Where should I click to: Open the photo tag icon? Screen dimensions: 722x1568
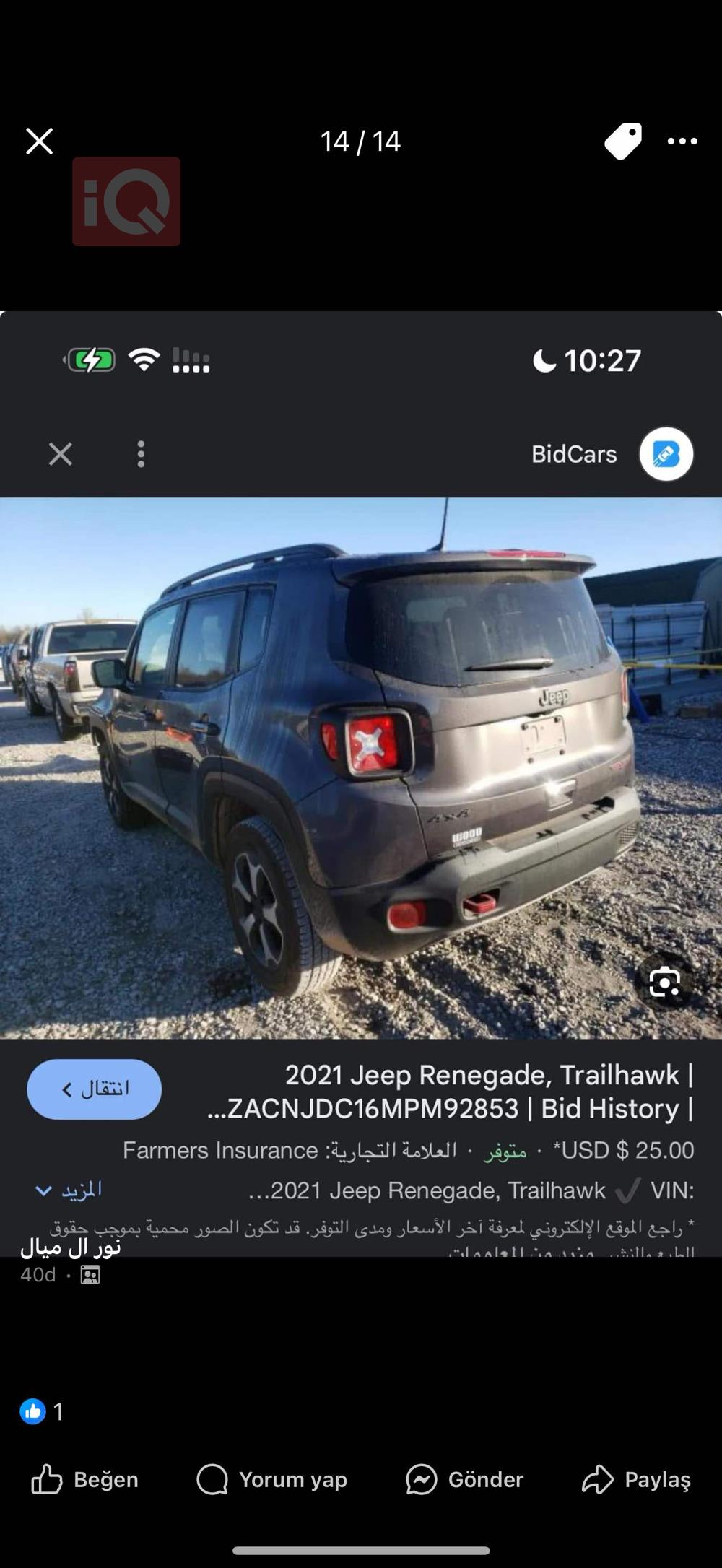click(623, 141)
